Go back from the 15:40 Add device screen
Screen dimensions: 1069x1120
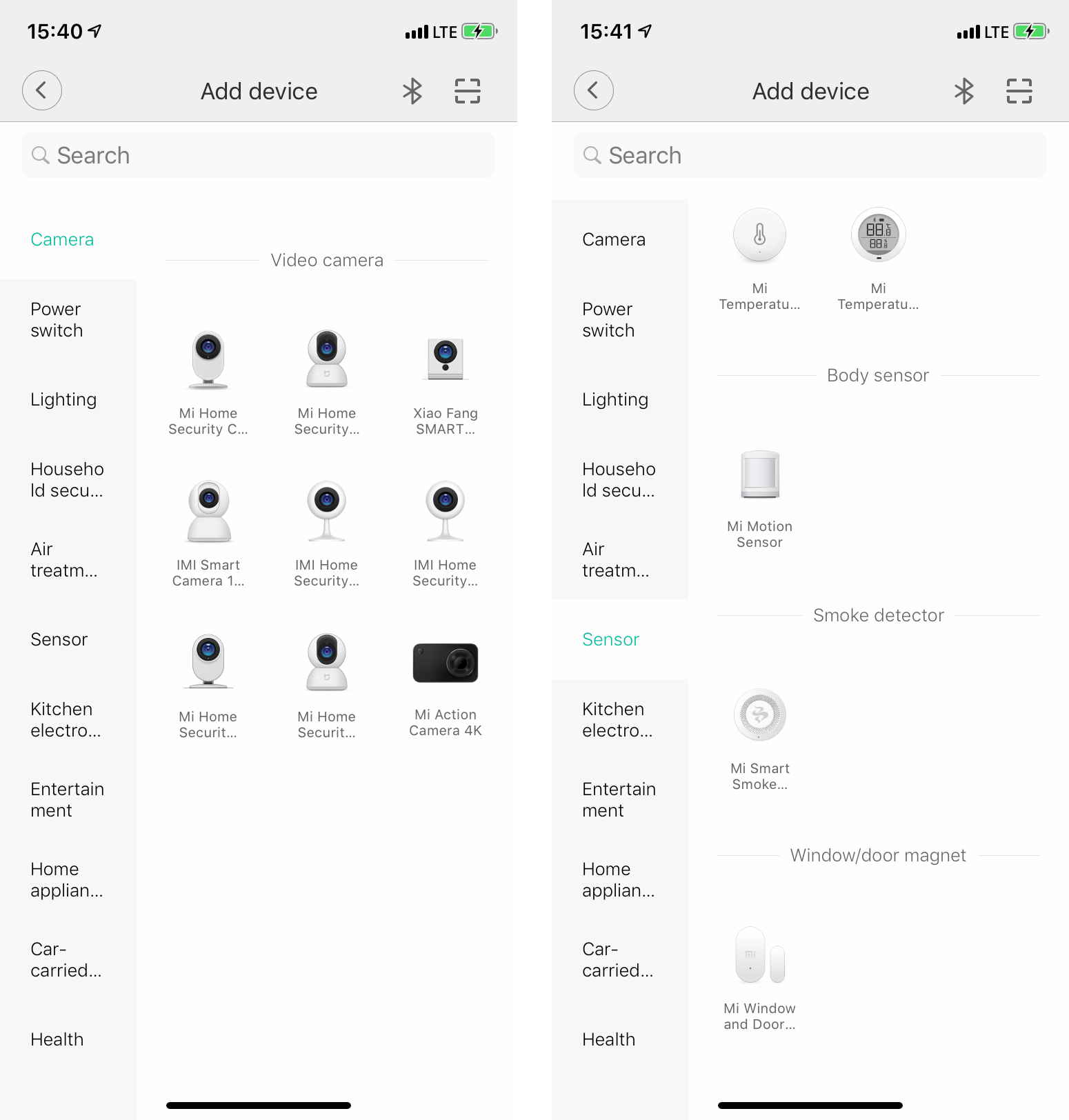42,90
